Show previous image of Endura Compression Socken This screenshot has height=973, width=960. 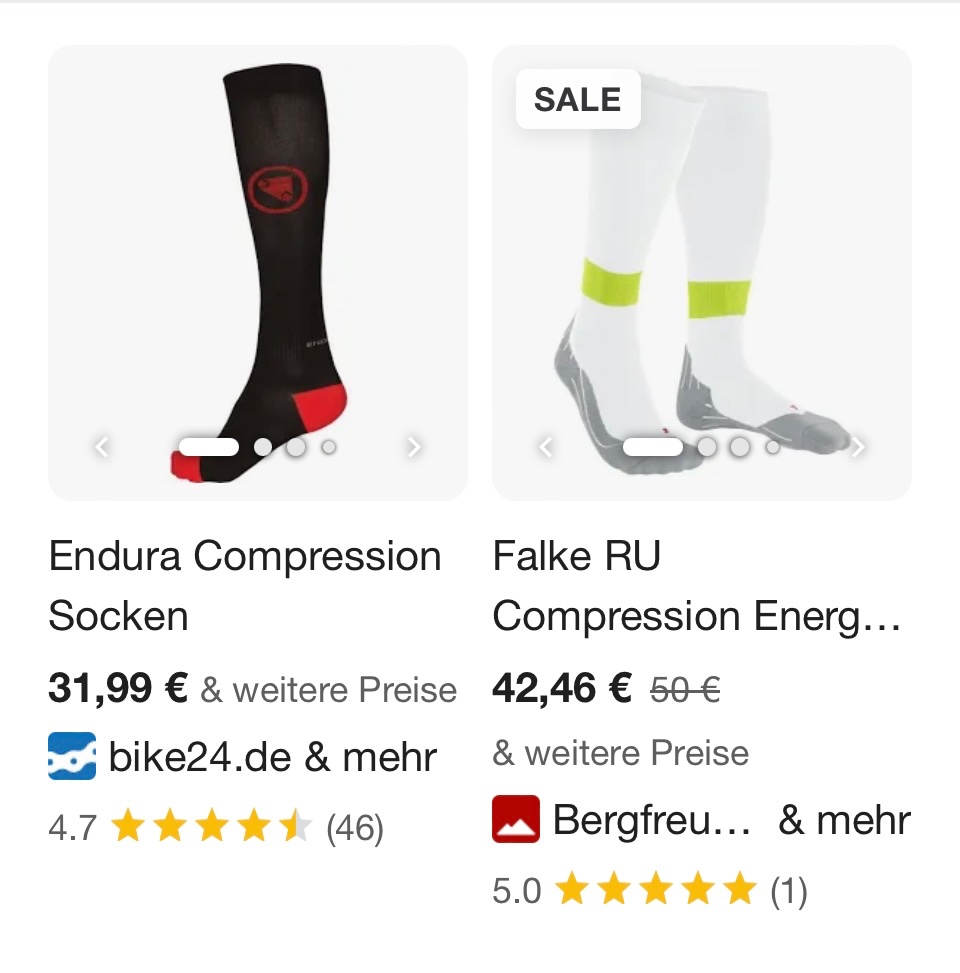101,448
